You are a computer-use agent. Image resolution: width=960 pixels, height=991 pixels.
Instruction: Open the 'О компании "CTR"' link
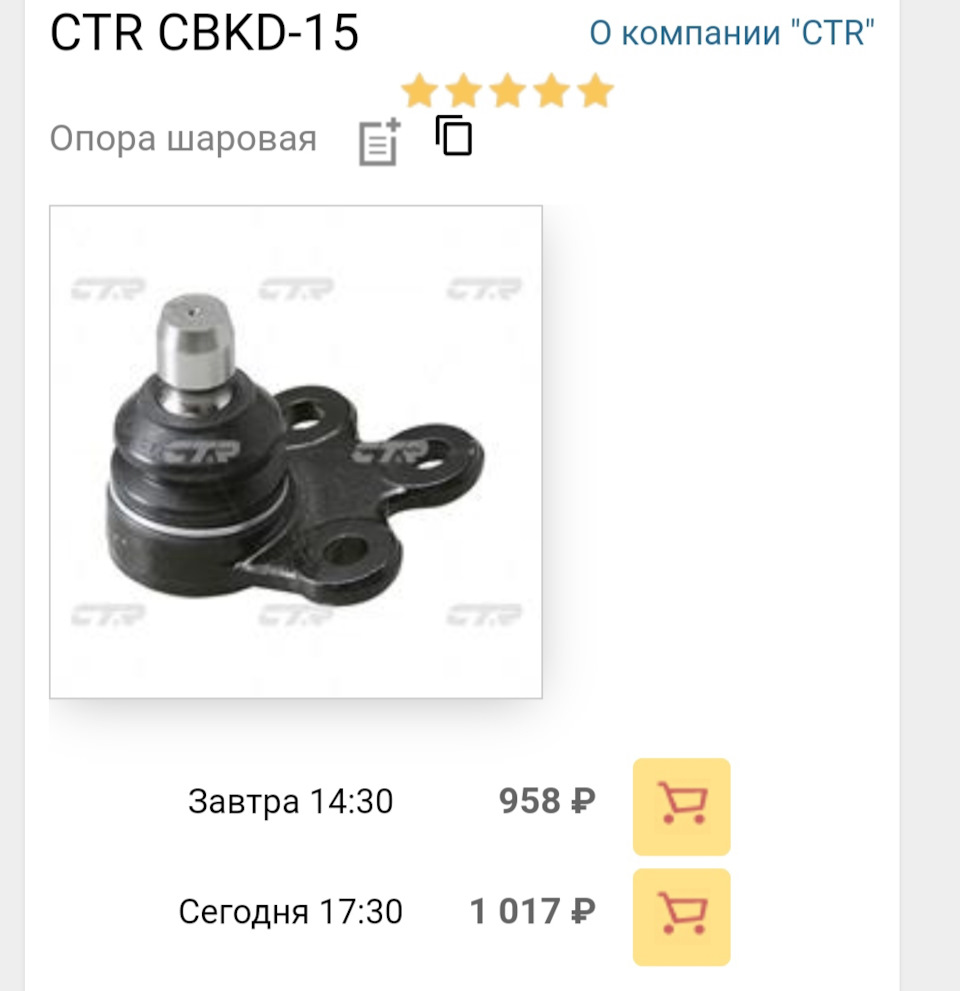coord(732,34)
